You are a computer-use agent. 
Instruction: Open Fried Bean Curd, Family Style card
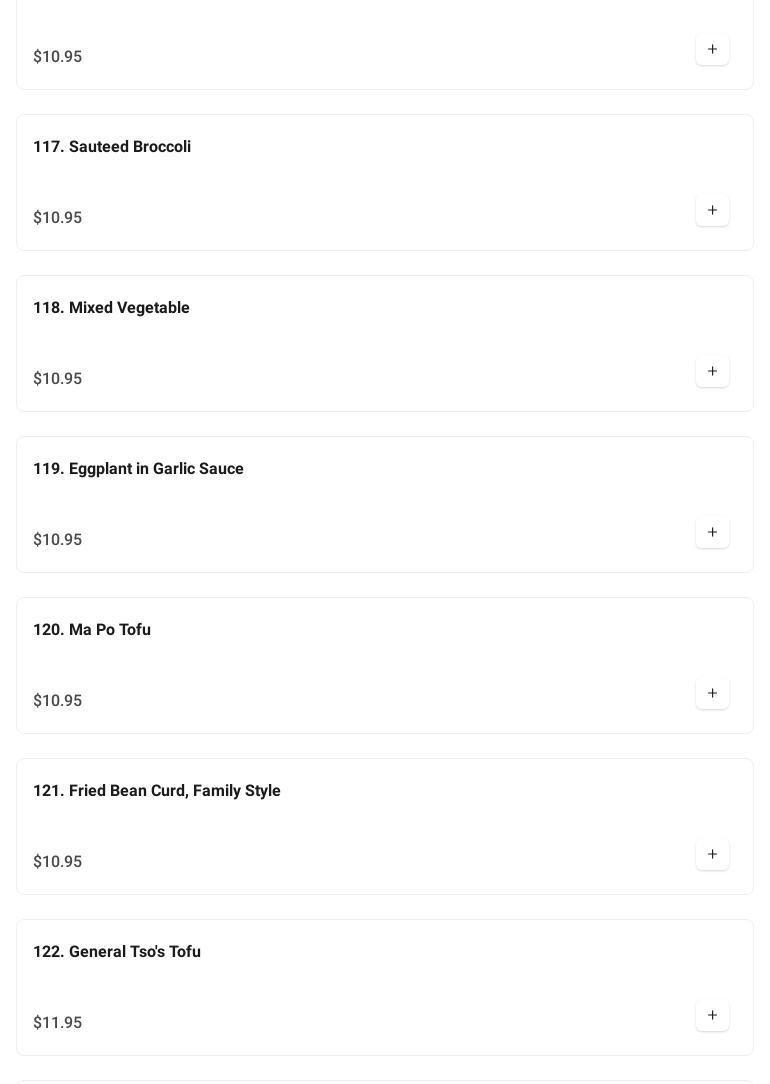click(x=157, y=791)
